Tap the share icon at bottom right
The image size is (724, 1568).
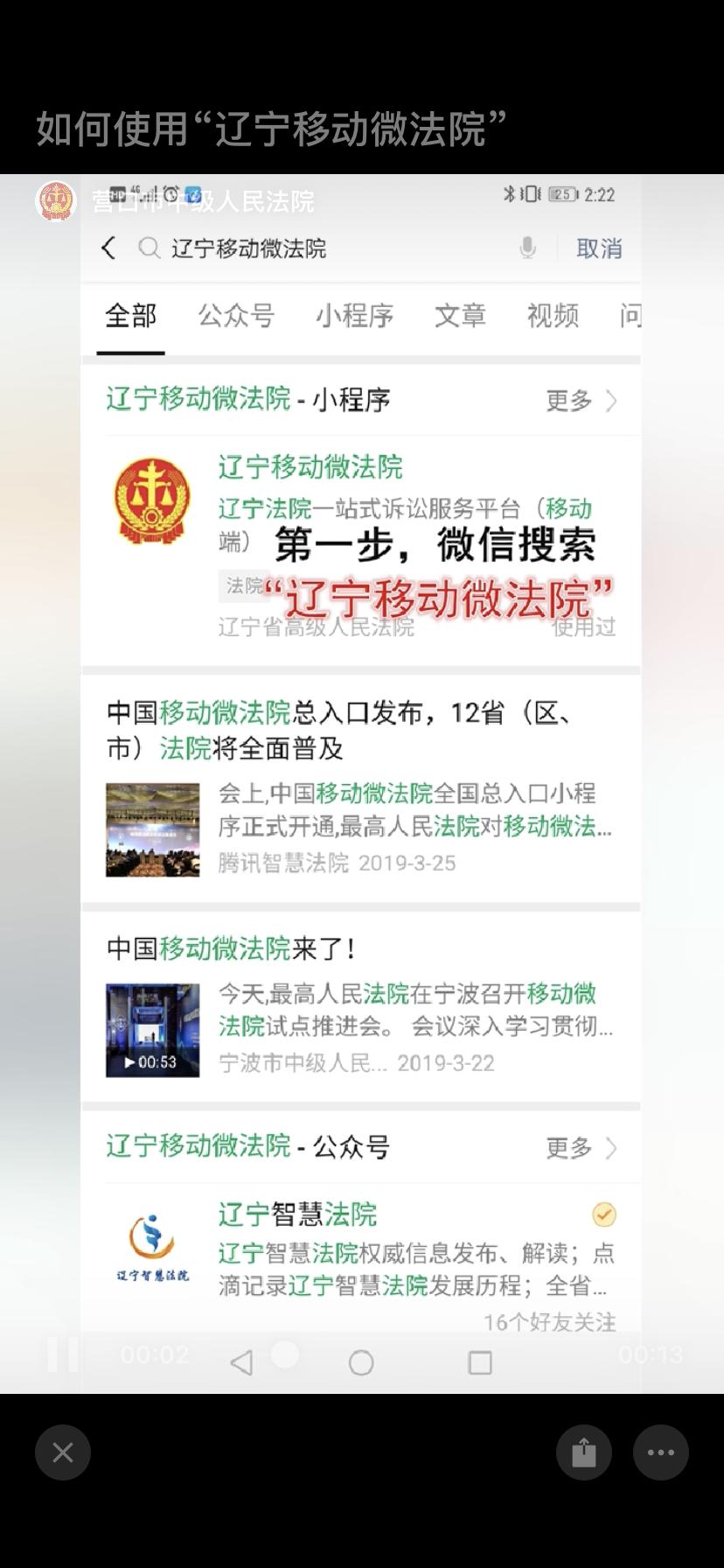[x=584, y=1452]
